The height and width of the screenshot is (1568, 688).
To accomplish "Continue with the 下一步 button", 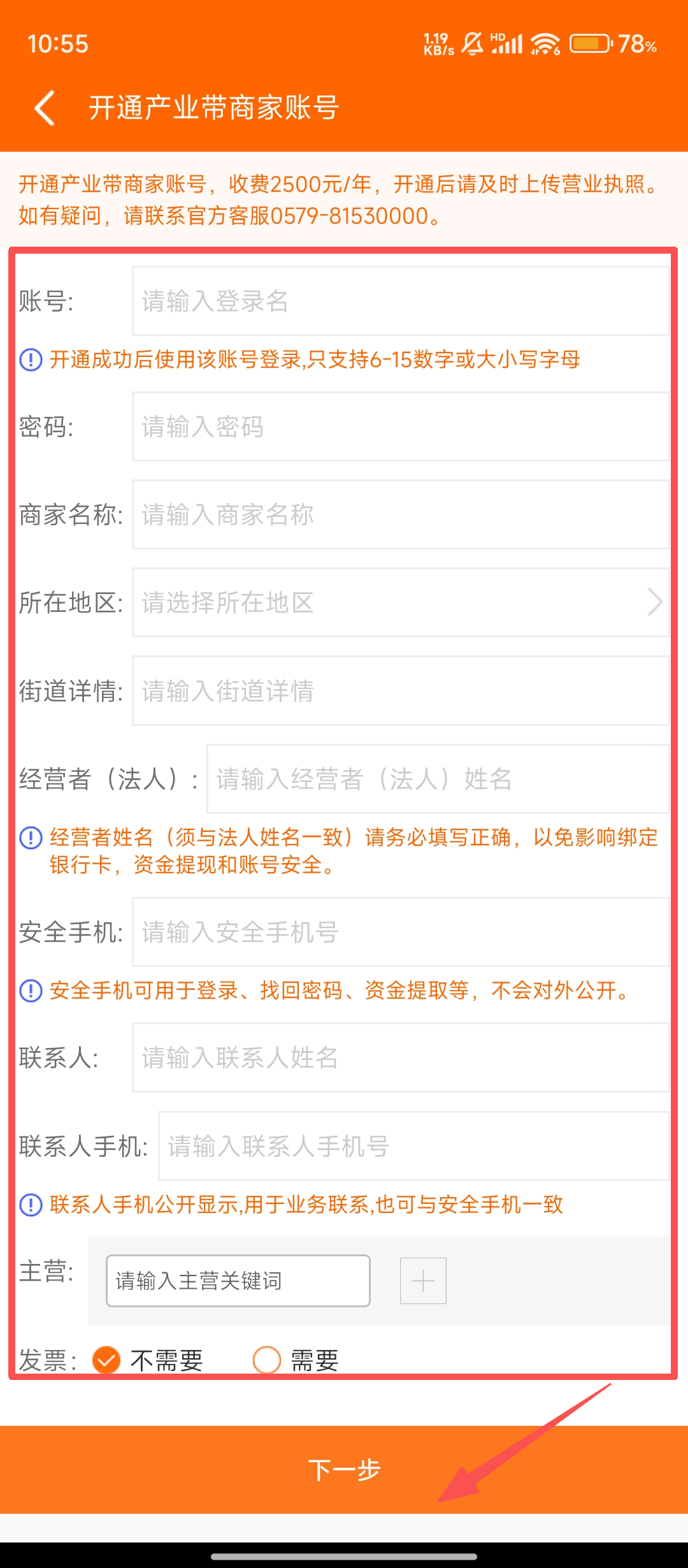I will click(x=344, y=1469).
